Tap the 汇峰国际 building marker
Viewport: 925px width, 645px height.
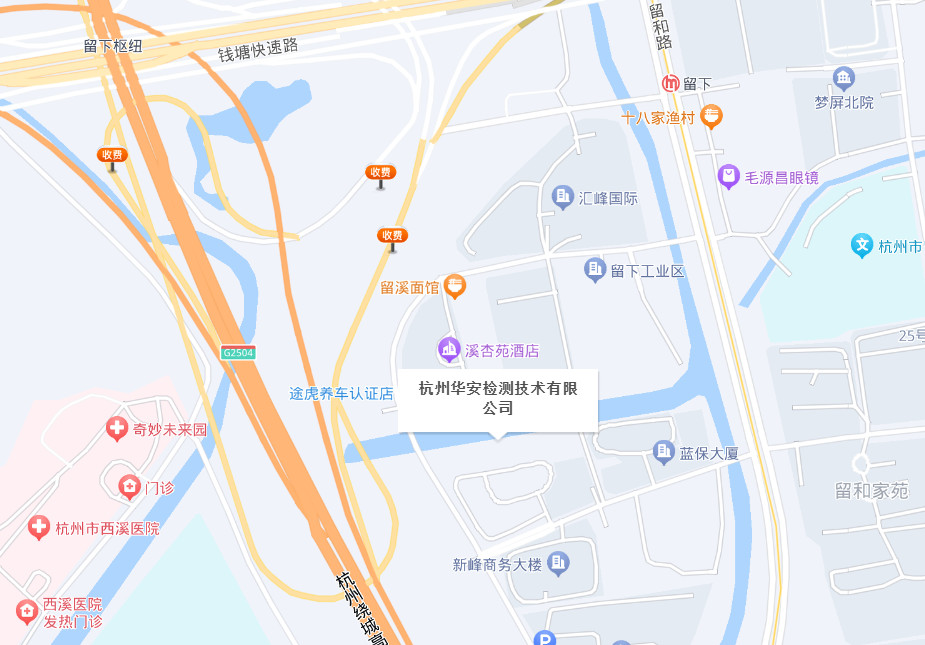click(x=563, y=198)
